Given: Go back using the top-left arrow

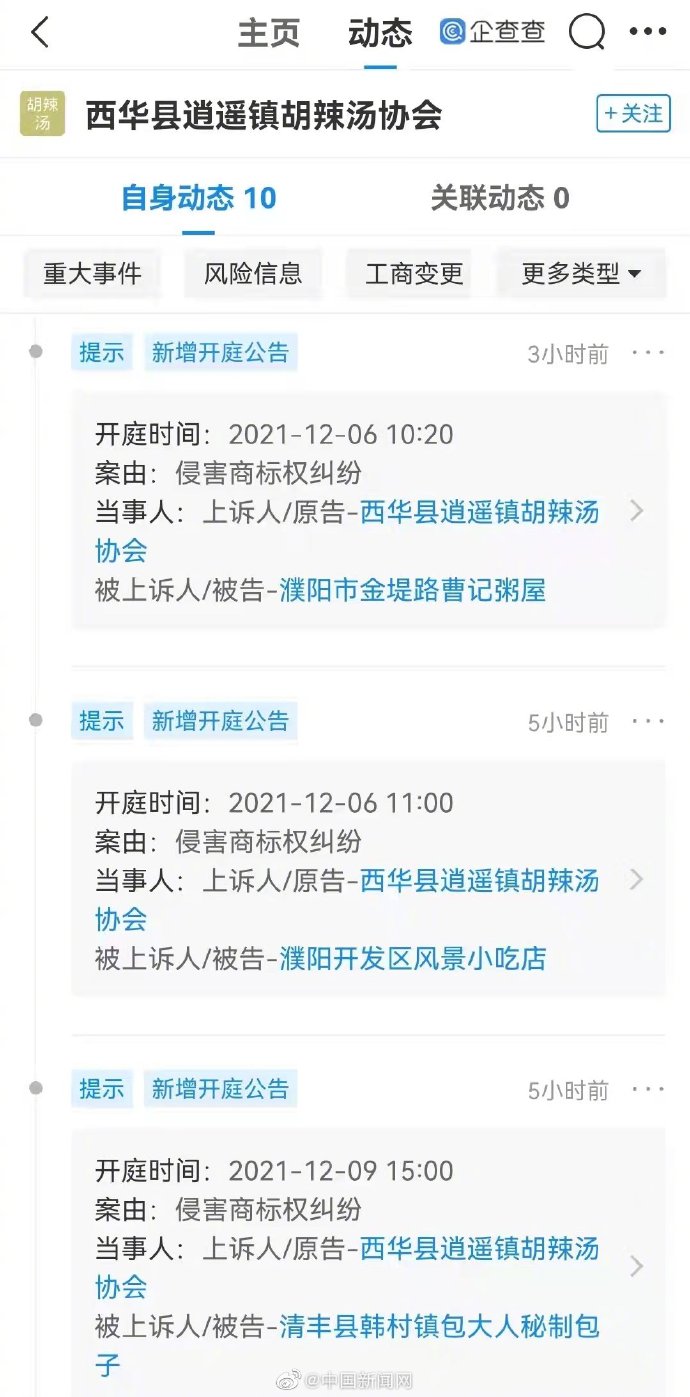Looking at the screenshot, I should 40,33.
